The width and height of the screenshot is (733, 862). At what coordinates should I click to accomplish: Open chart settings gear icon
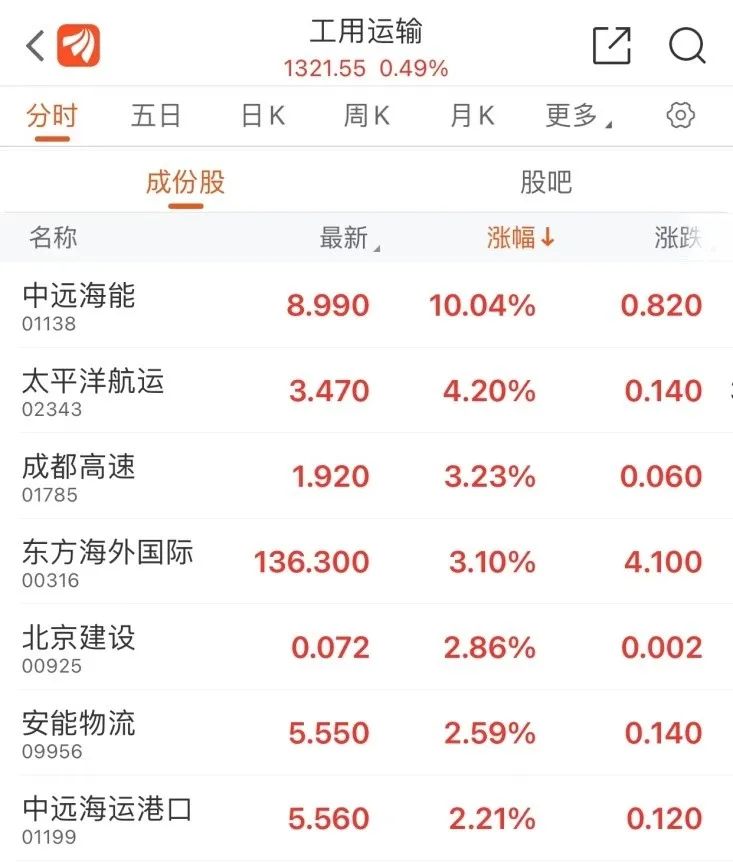(x=680, y=116)
